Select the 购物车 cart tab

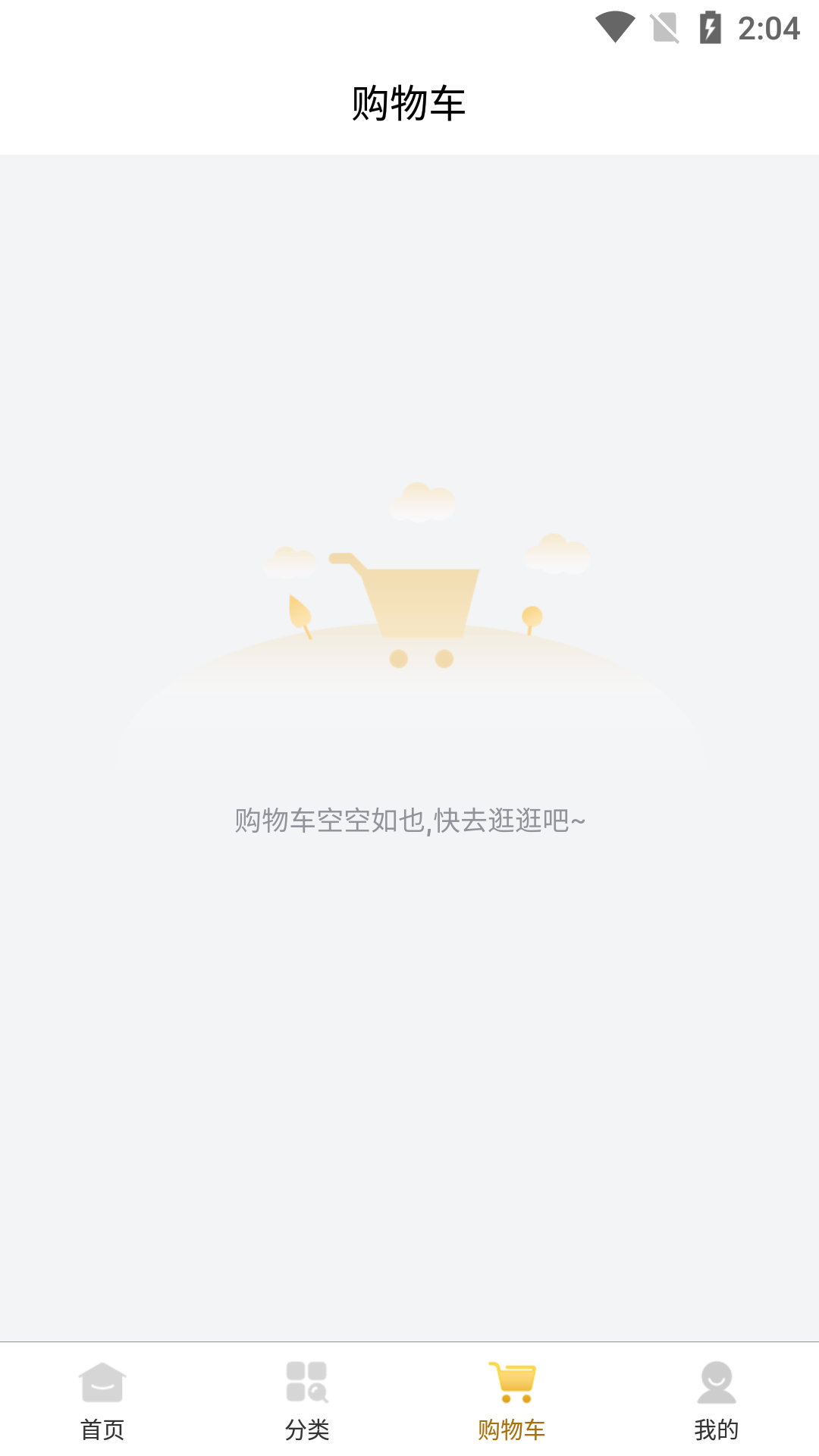(x=512, y=1400)
